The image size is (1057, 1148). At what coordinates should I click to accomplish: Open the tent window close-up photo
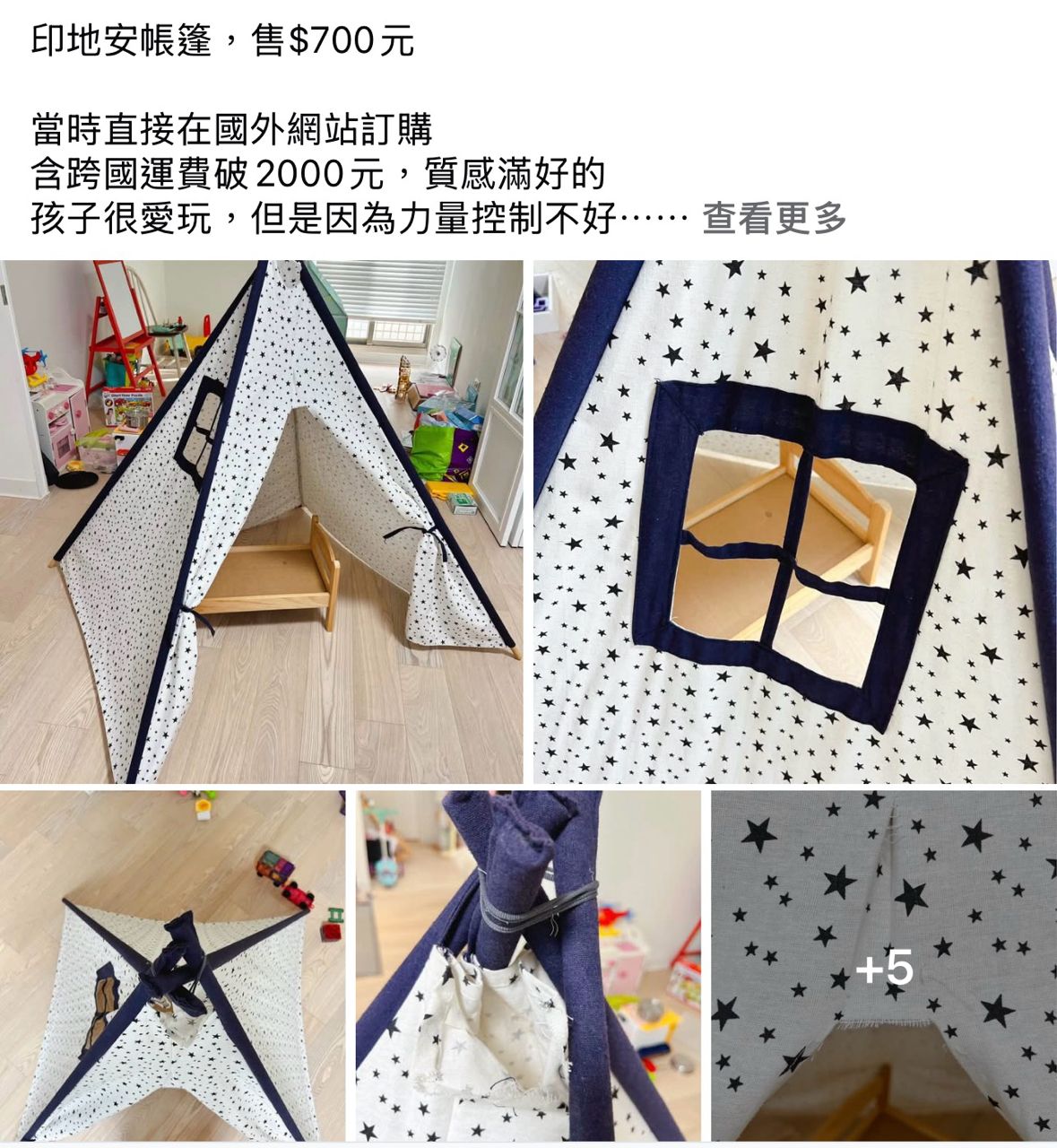pyautogui.click(x=795, y=522)
